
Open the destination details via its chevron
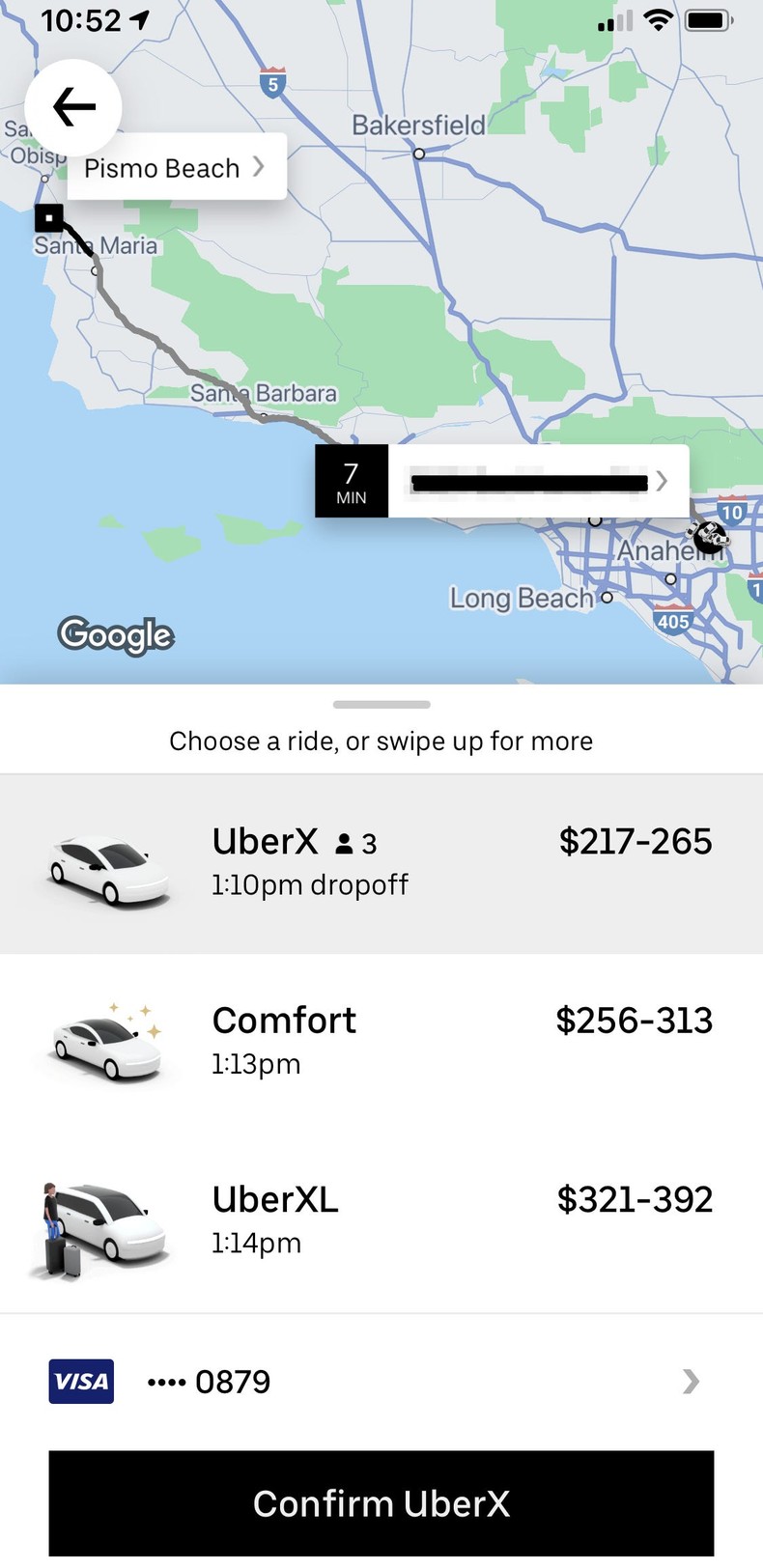661,482
